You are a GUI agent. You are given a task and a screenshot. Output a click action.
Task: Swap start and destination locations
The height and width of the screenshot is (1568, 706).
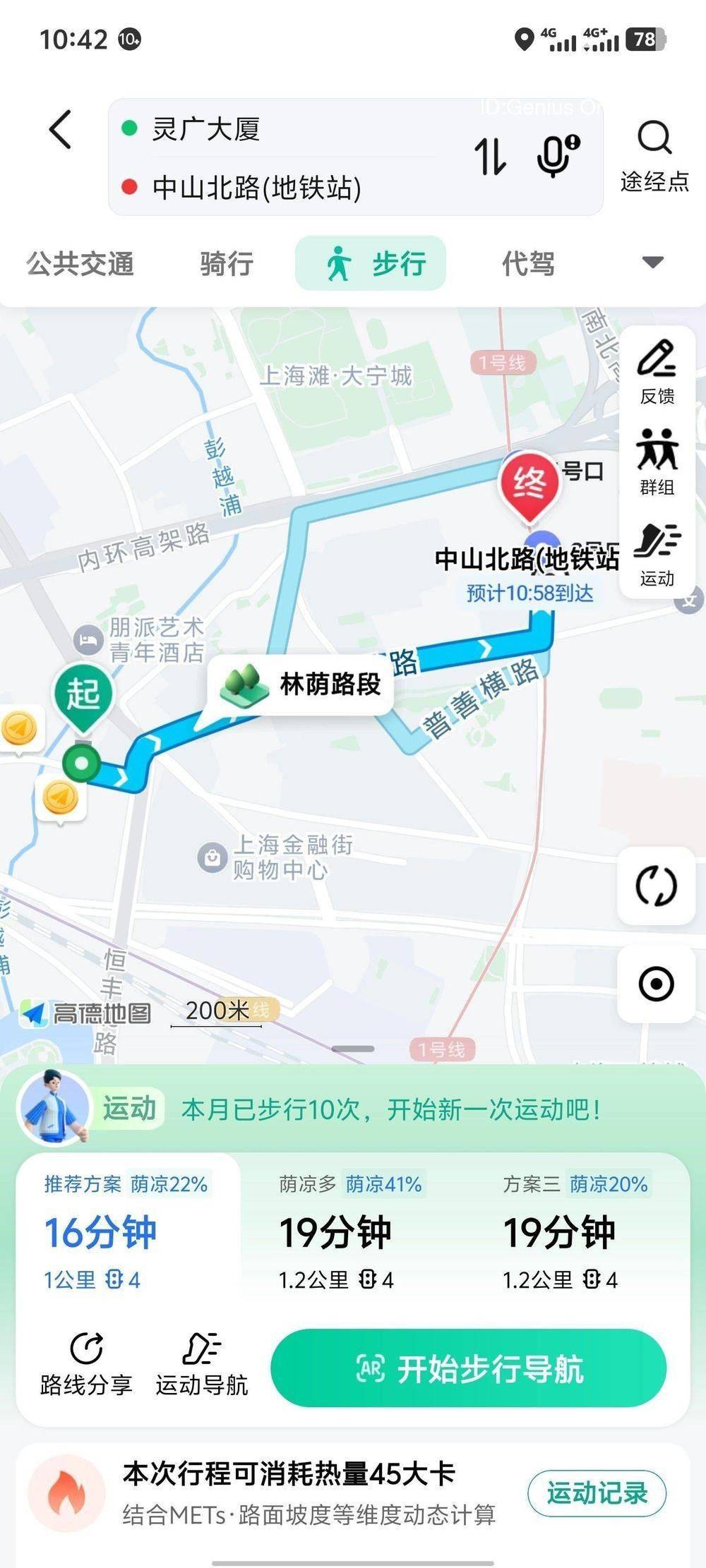click(490, 157)
